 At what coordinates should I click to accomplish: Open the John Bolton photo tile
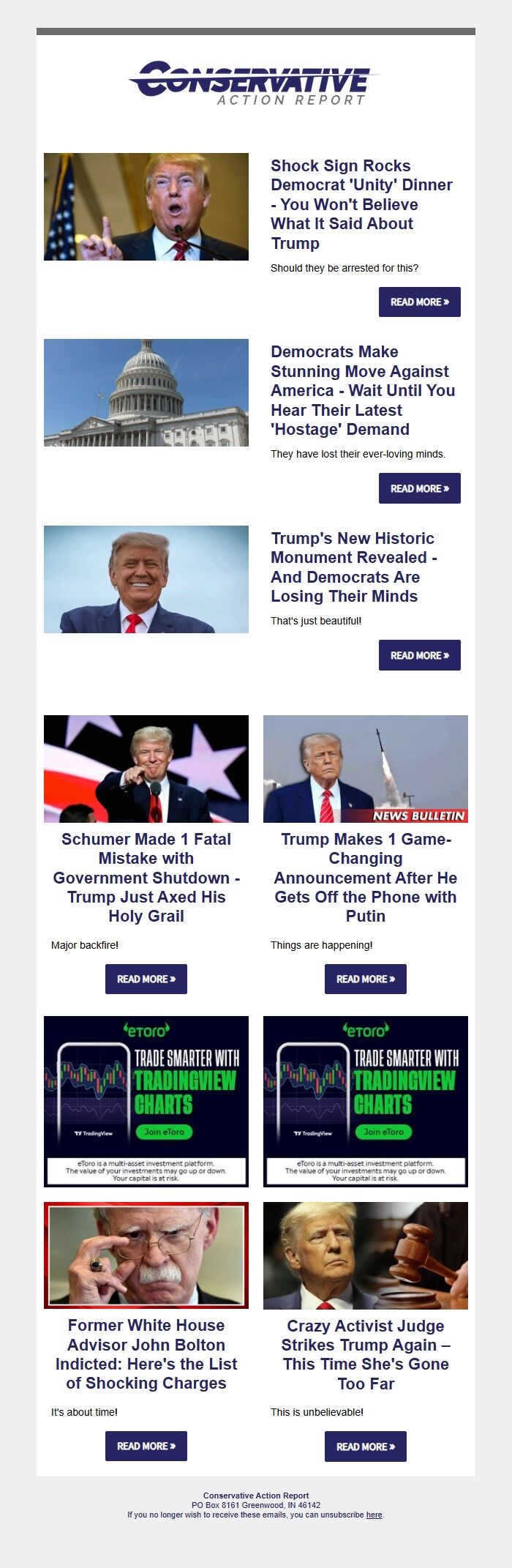146,1255
